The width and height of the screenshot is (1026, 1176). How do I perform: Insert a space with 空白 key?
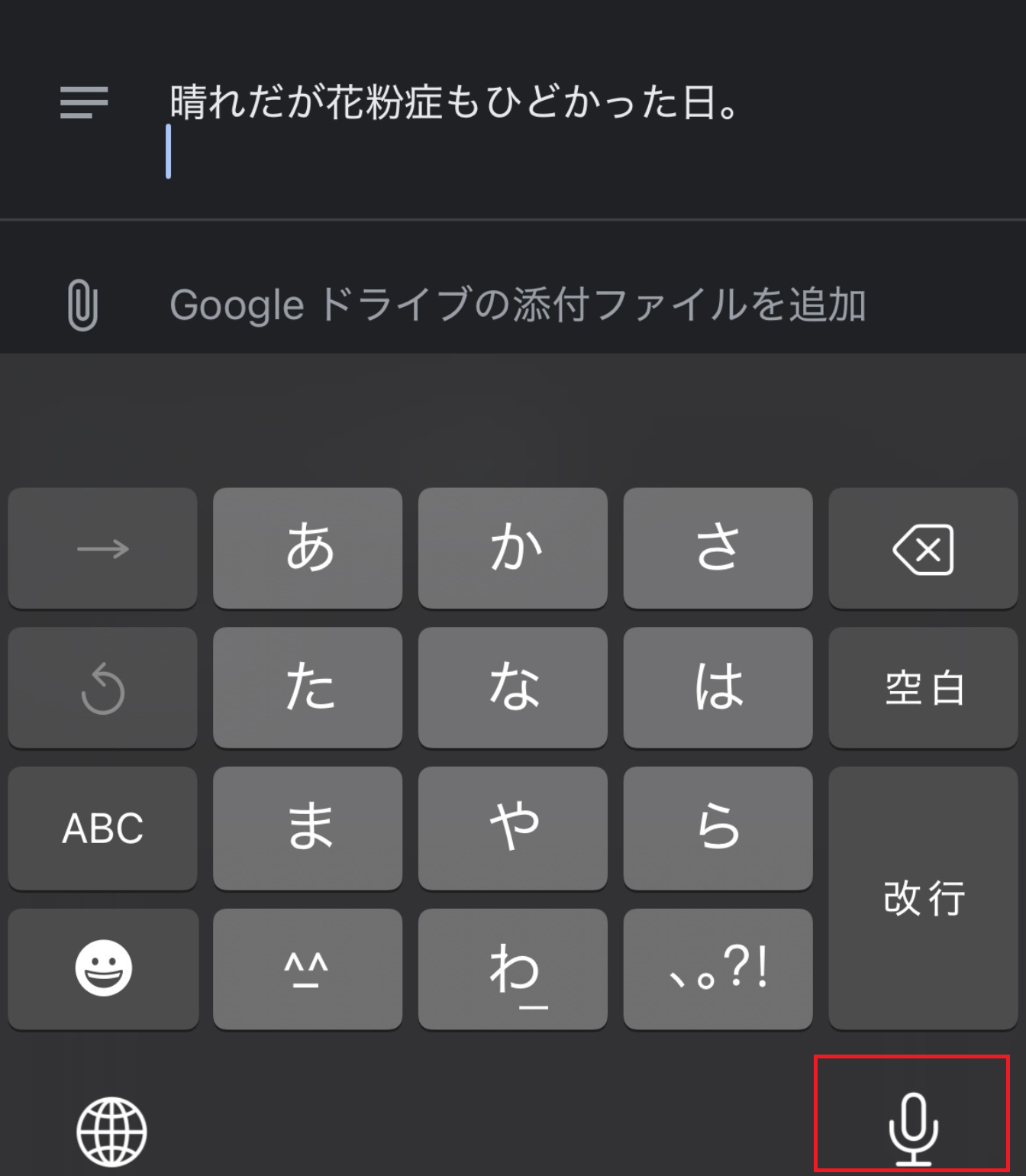[922, 687]
